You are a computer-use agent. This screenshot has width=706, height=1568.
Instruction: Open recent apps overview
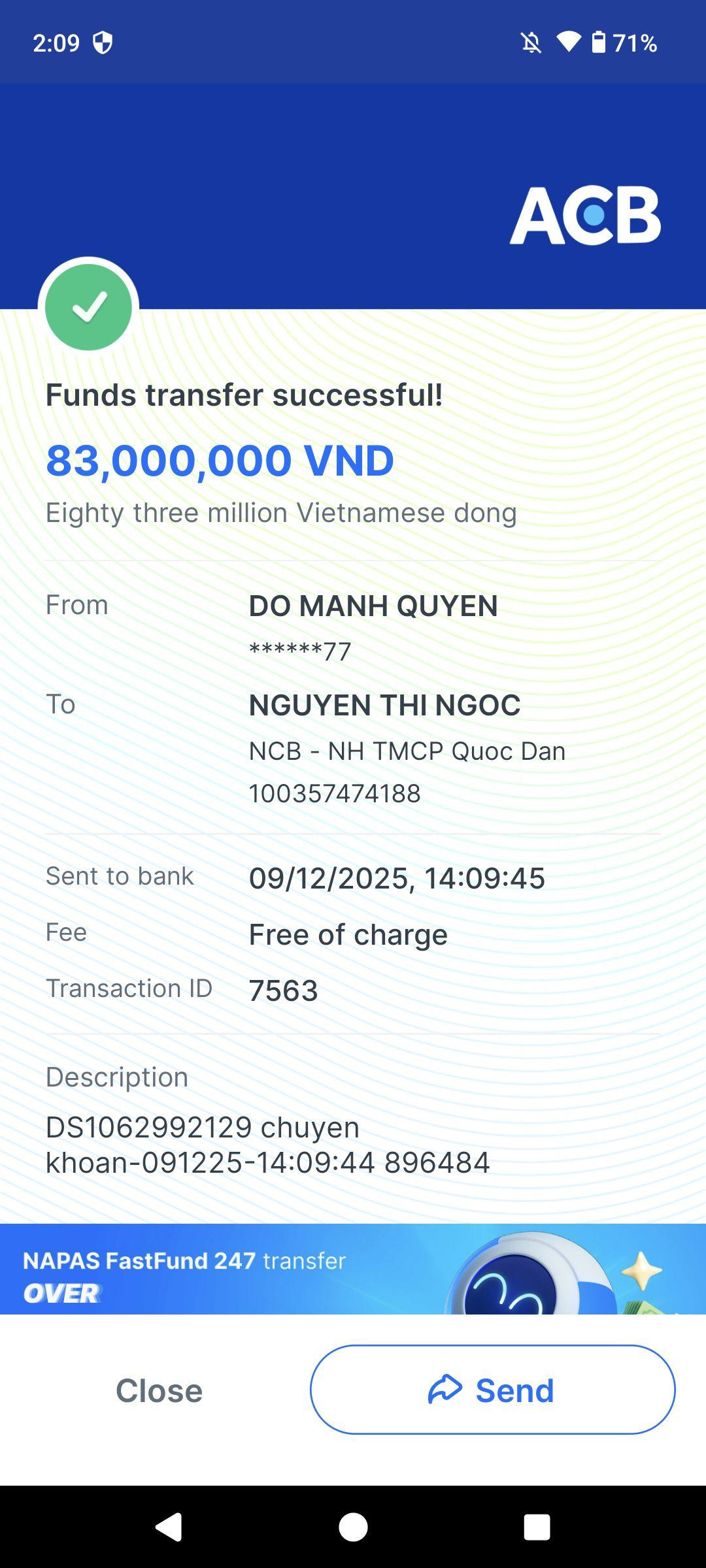tap(537, 1527)
